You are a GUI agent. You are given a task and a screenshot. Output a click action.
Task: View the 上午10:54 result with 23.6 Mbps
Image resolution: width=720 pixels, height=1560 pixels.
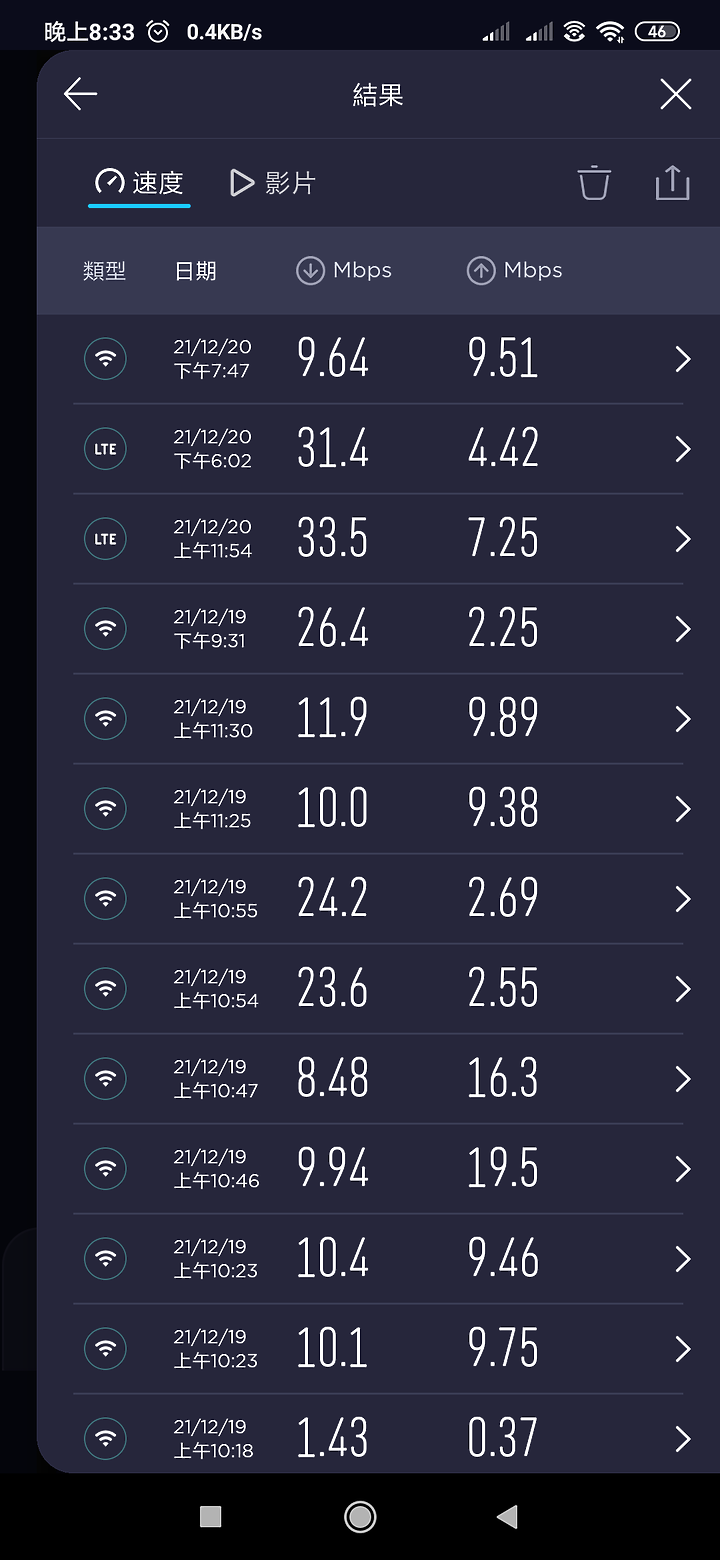coord(378,989)
